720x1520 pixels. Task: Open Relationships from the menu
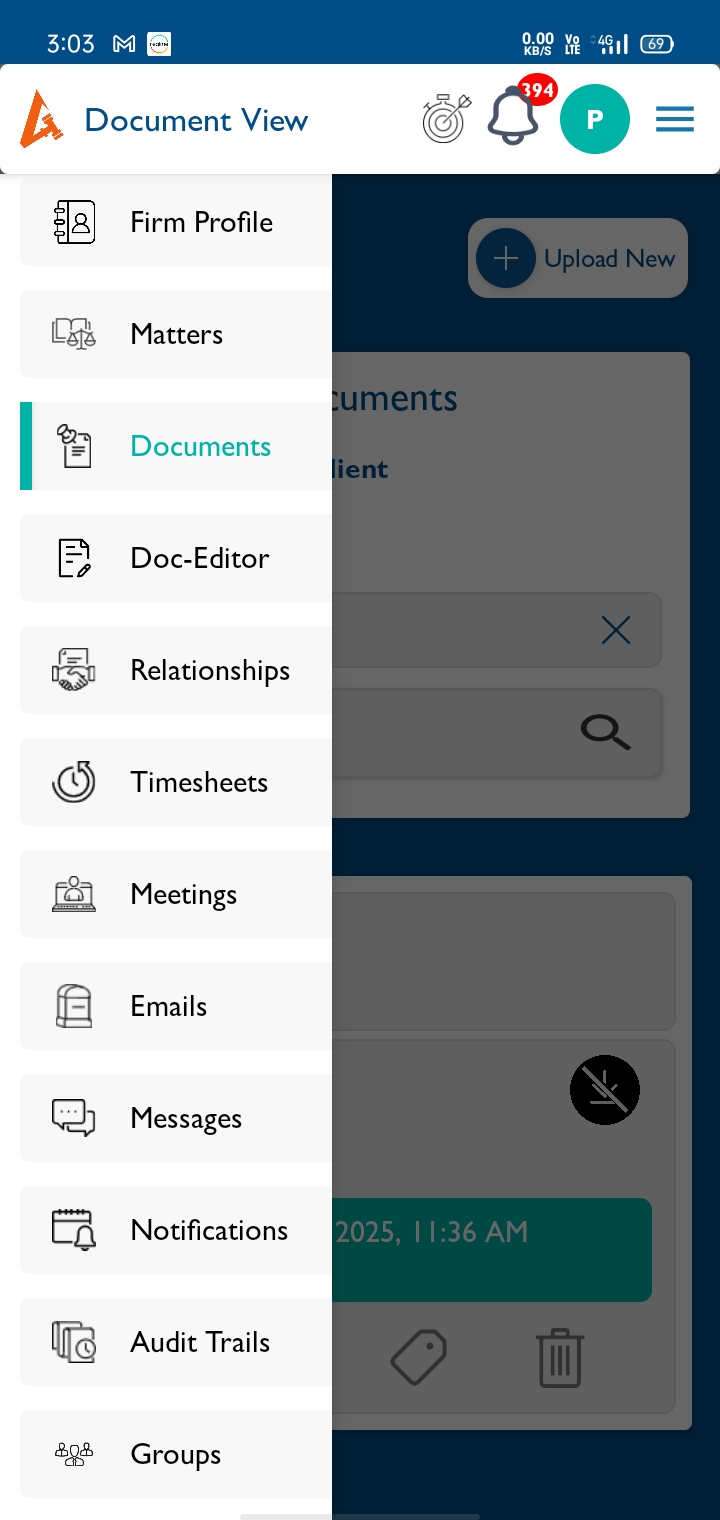[176, 670]
